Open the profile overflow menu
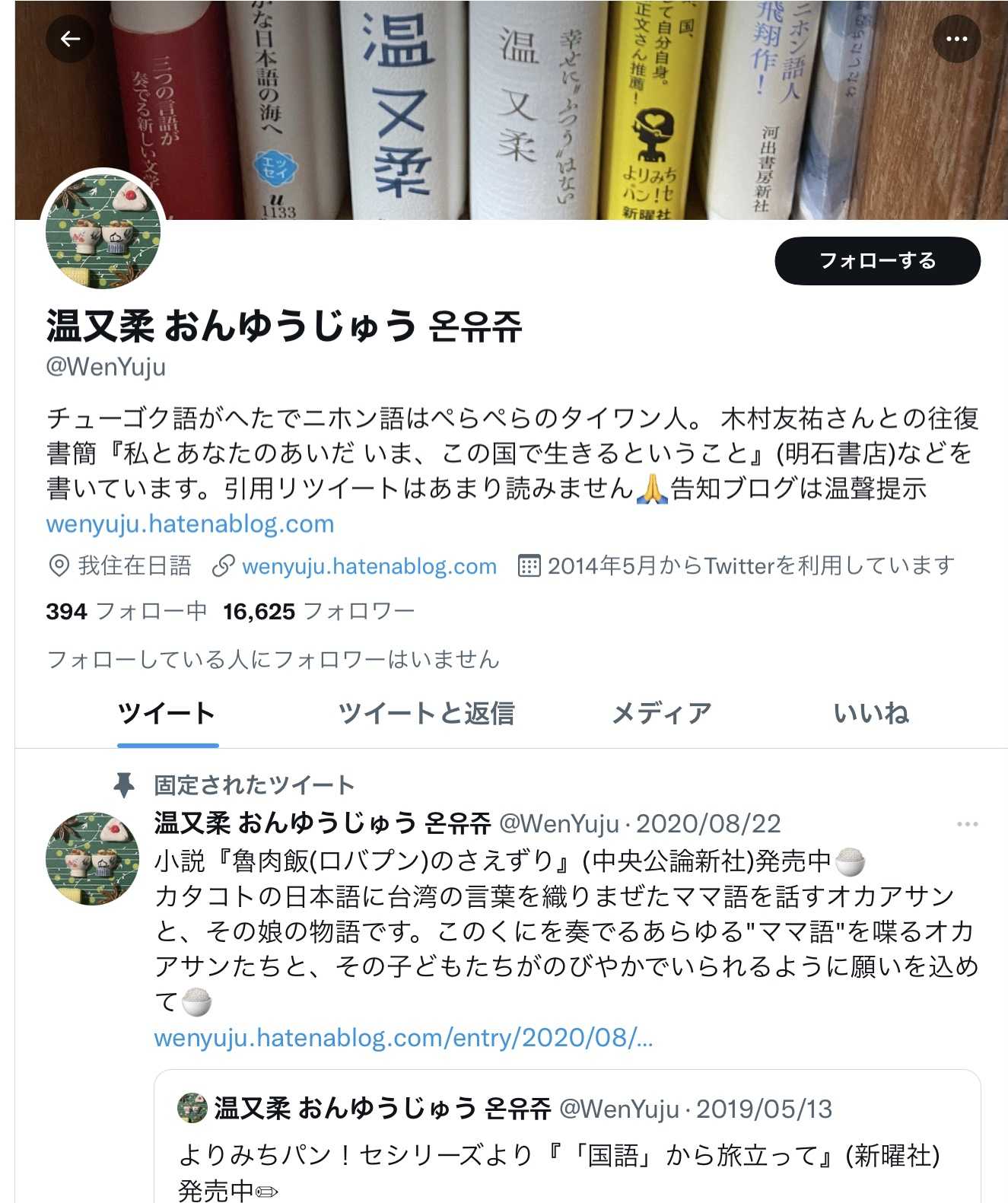 [x=956, y=39]
